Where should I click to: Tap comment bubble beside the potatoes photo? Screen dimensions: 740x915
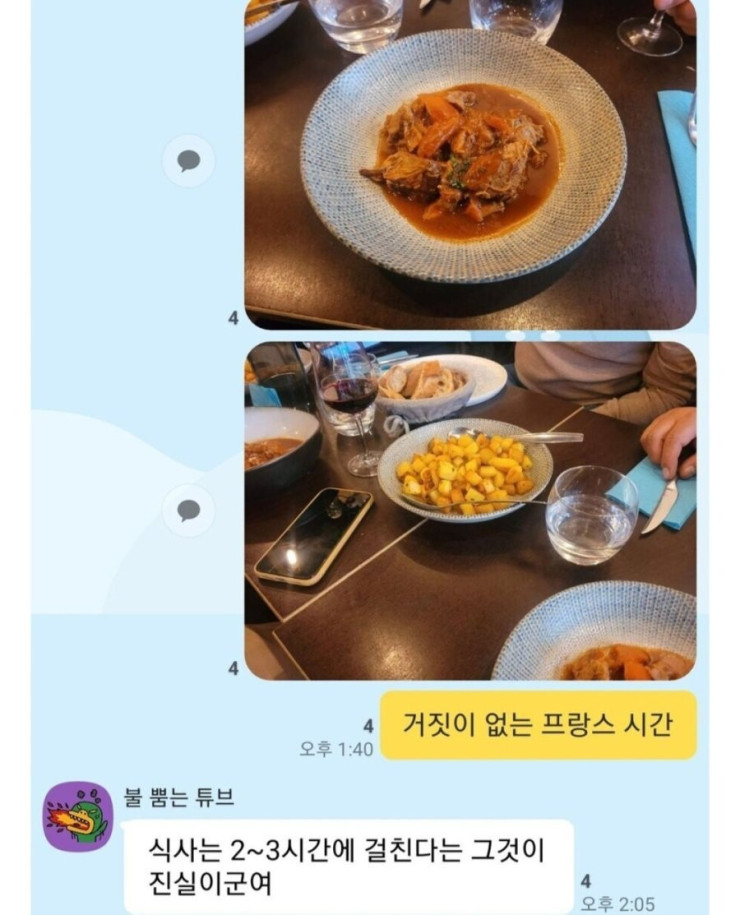click(188, 511)
